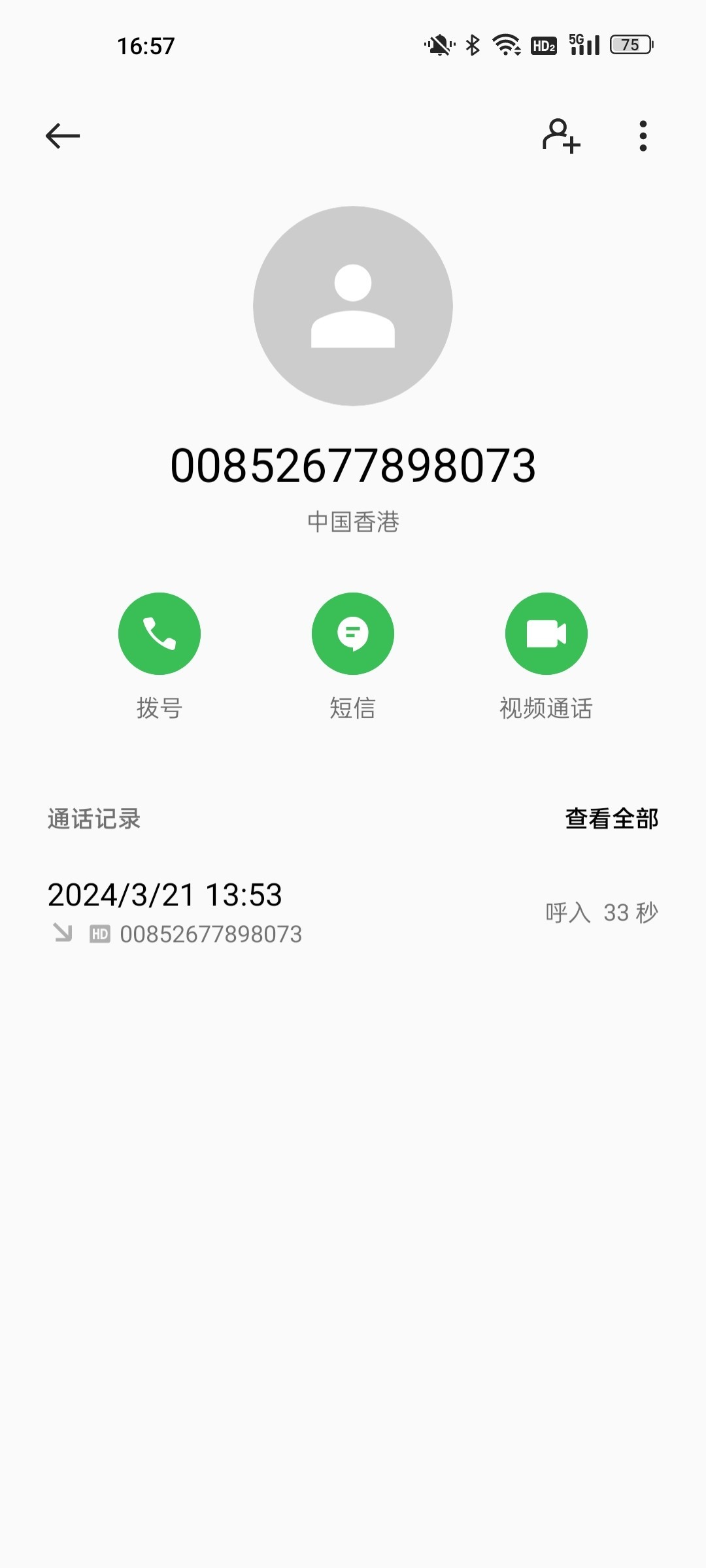The width and height of the screenshot is (706, 1568).
Task: Go back using the top-left arrow
Action: coord(63,136)
